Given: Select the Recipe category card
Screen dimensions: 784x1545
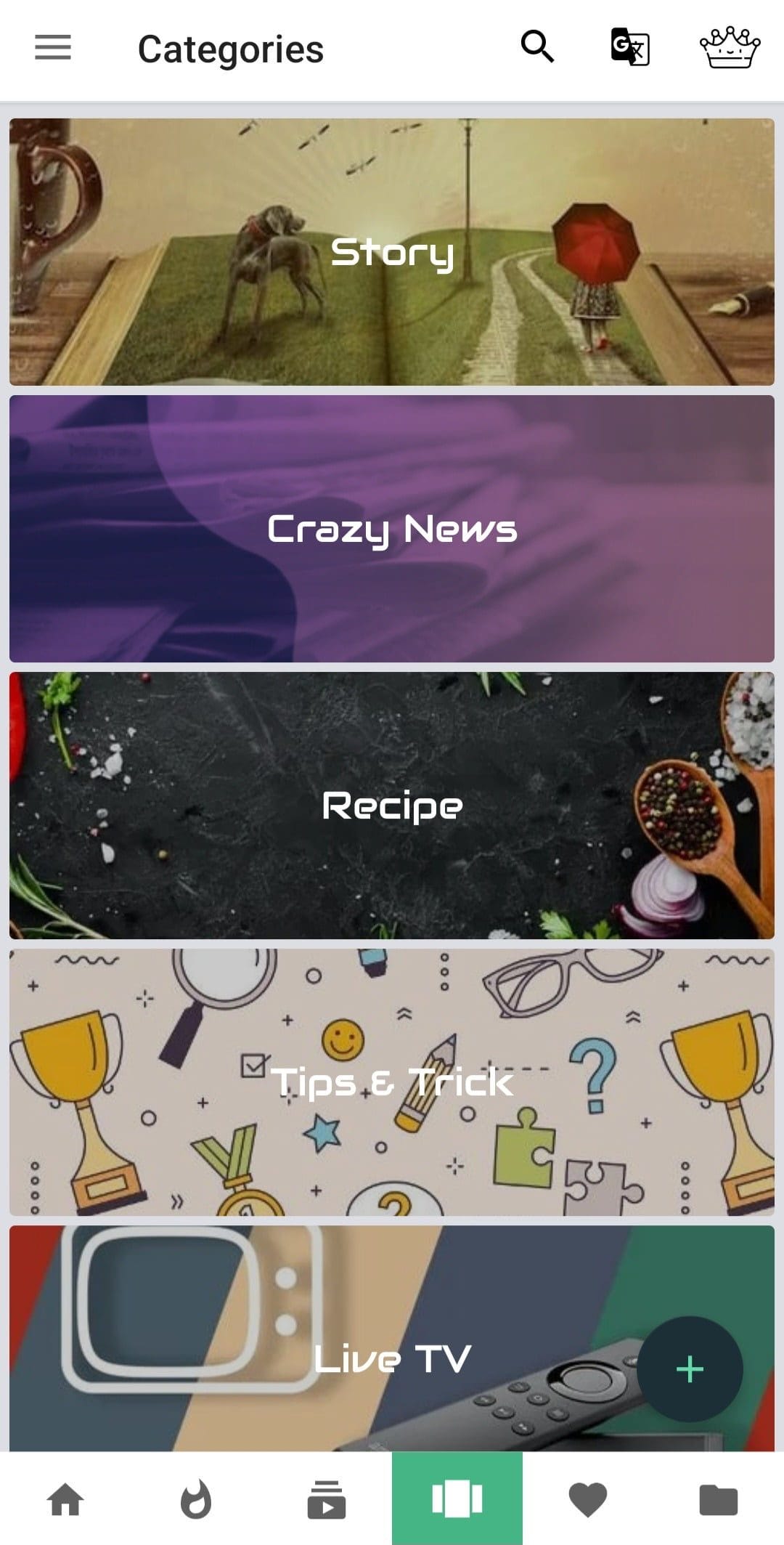Looking at the screenshot, I should tap(392, 806).
